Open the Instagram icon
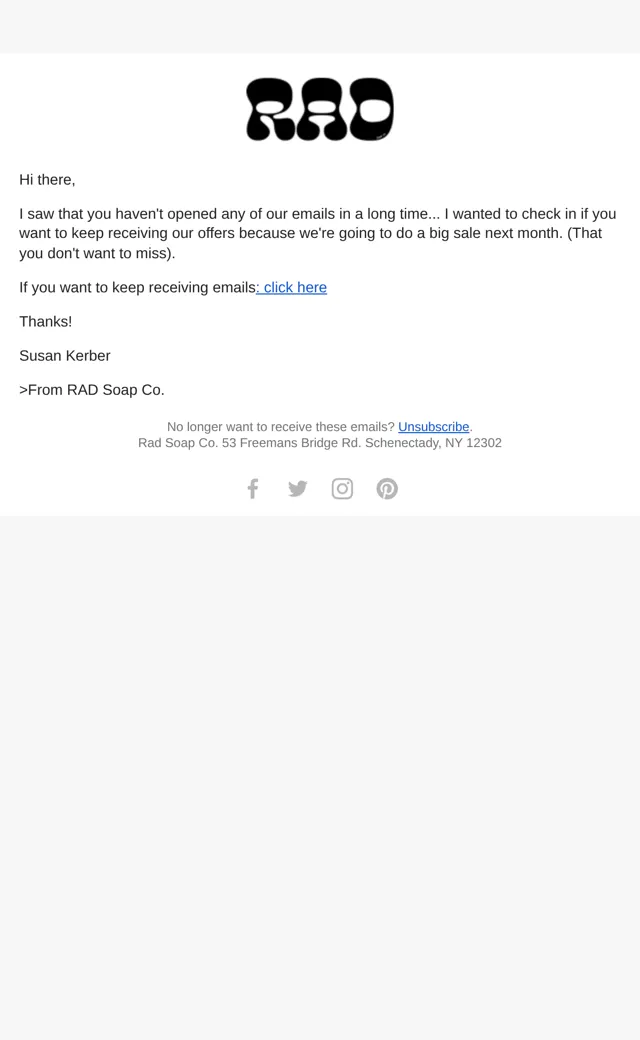 pos(342,489)
